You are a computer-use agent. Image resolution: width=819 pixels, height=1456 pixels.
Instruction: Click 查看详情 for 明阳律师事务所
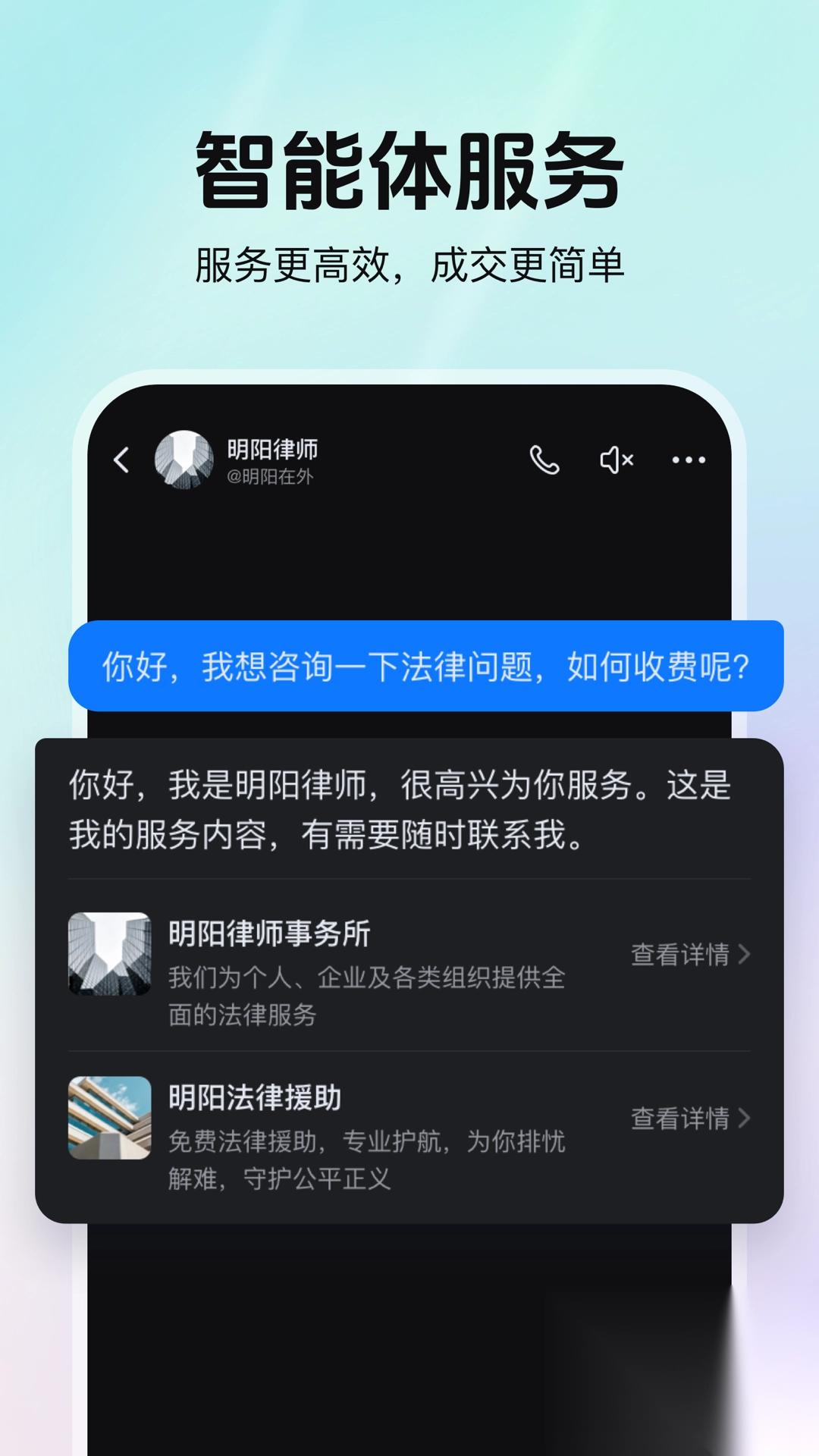[x=682, y=955]
